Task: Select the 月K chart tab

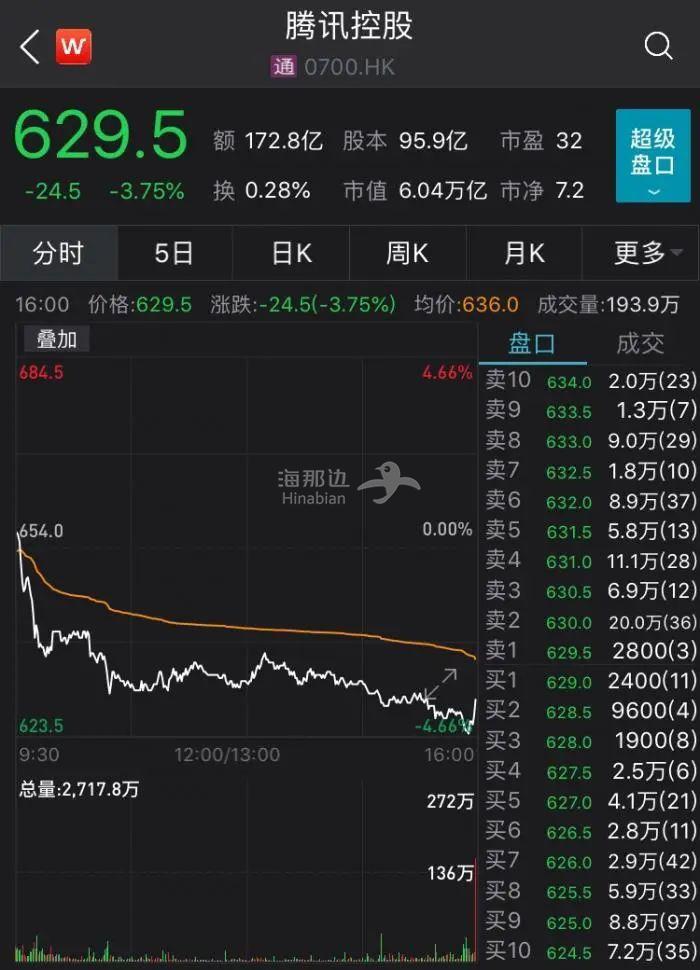Action: (x=524, y=253)
